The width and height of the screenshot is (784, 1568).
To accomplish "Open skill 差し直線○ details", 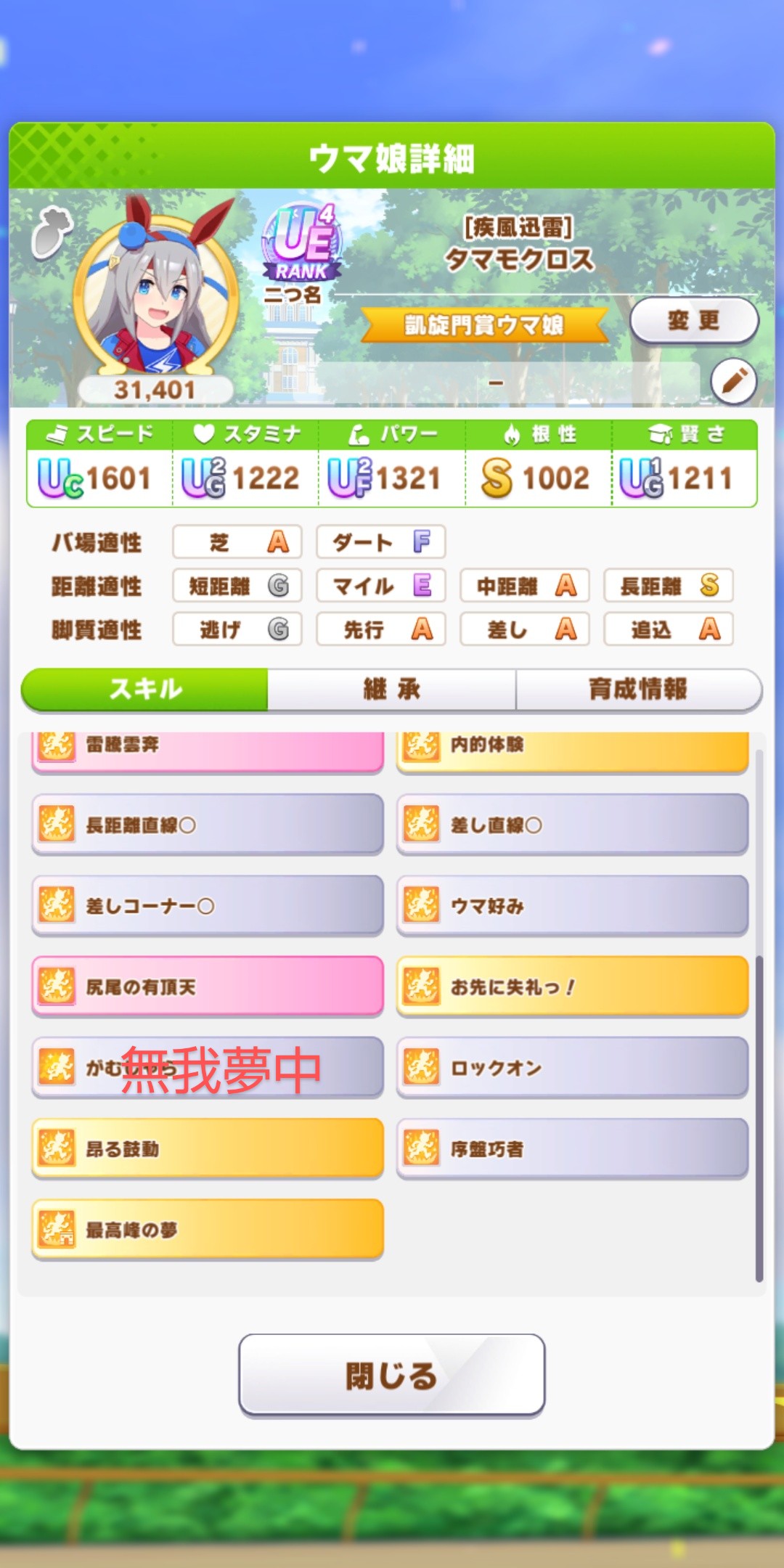I will [572, 825].
